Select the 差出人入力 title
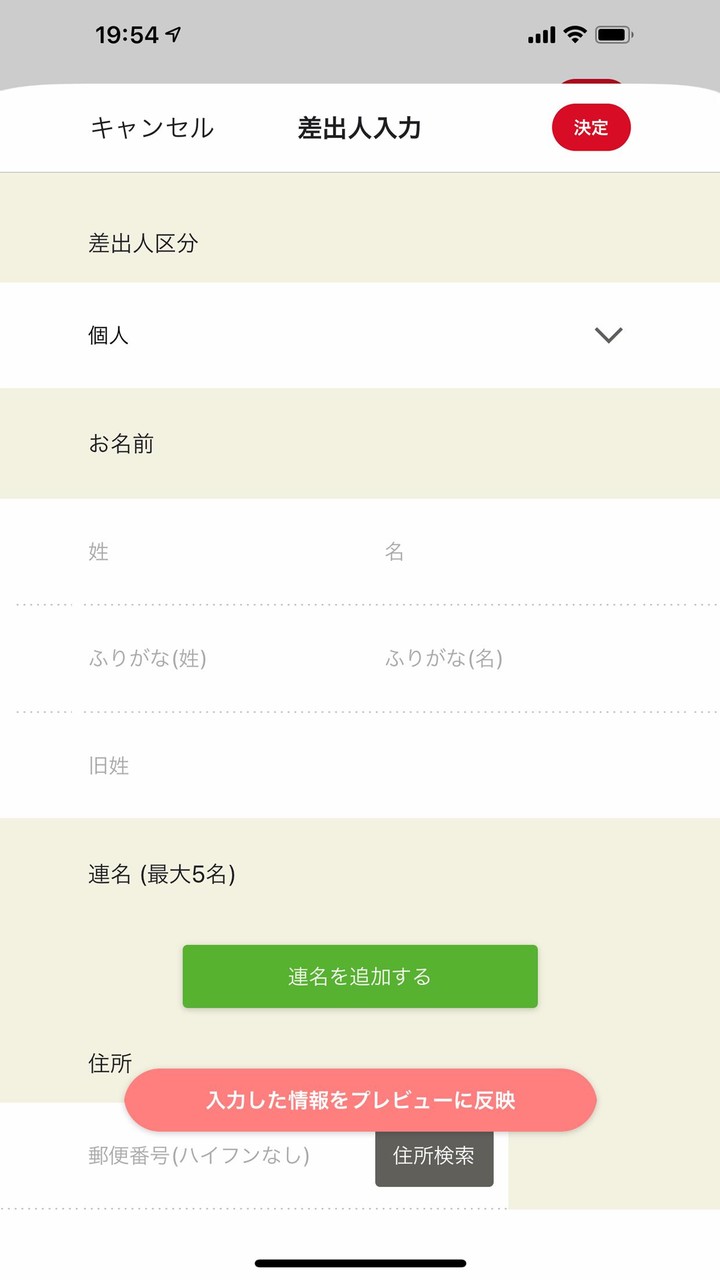The height and width of the screenshot is (1280, 720). tap(360, 128)
